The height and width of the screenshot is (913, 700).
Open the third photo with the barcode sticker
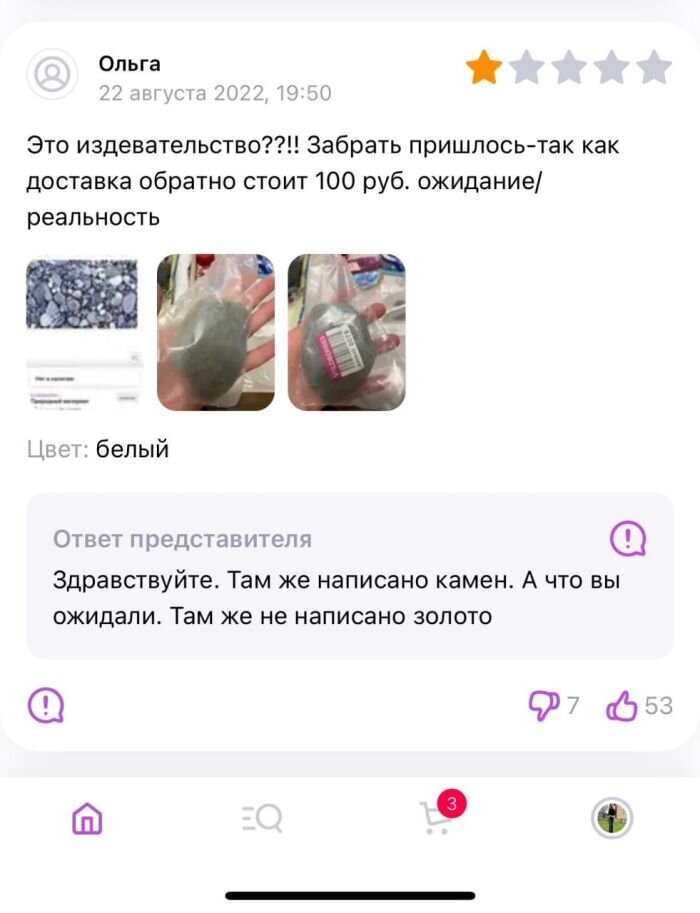tap(346, 332)
